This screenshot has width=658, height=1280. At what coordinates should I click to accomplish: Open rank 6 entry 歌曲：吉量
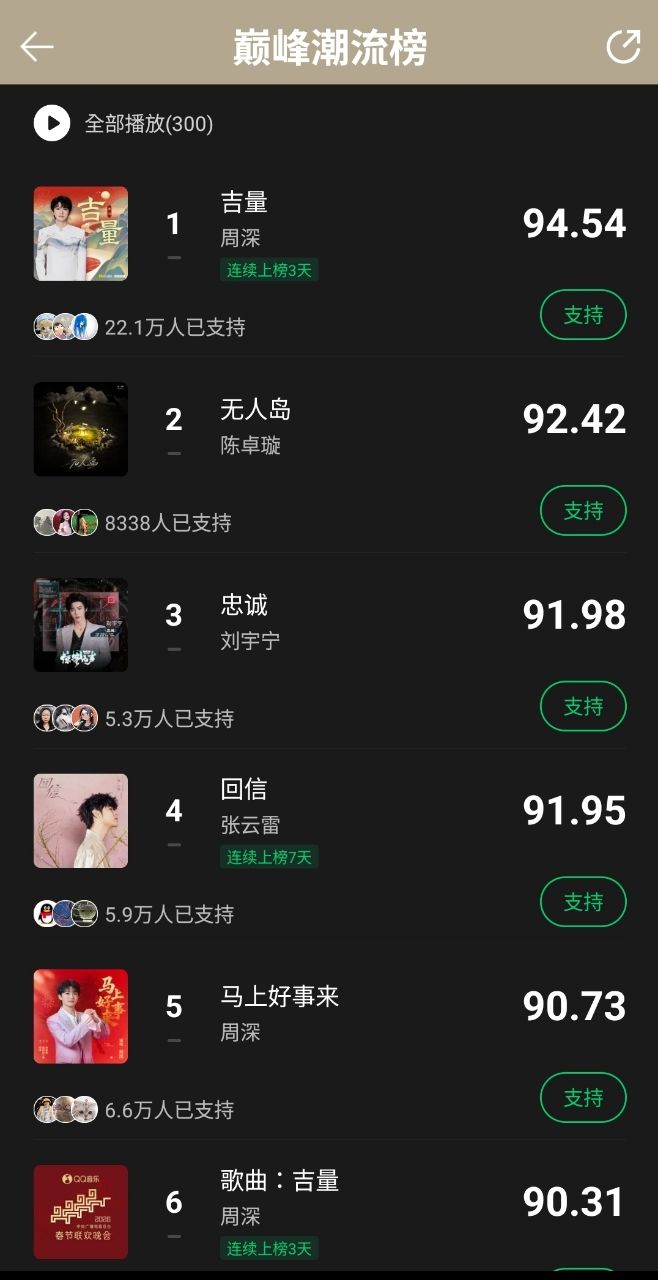tap(279, 1181)
